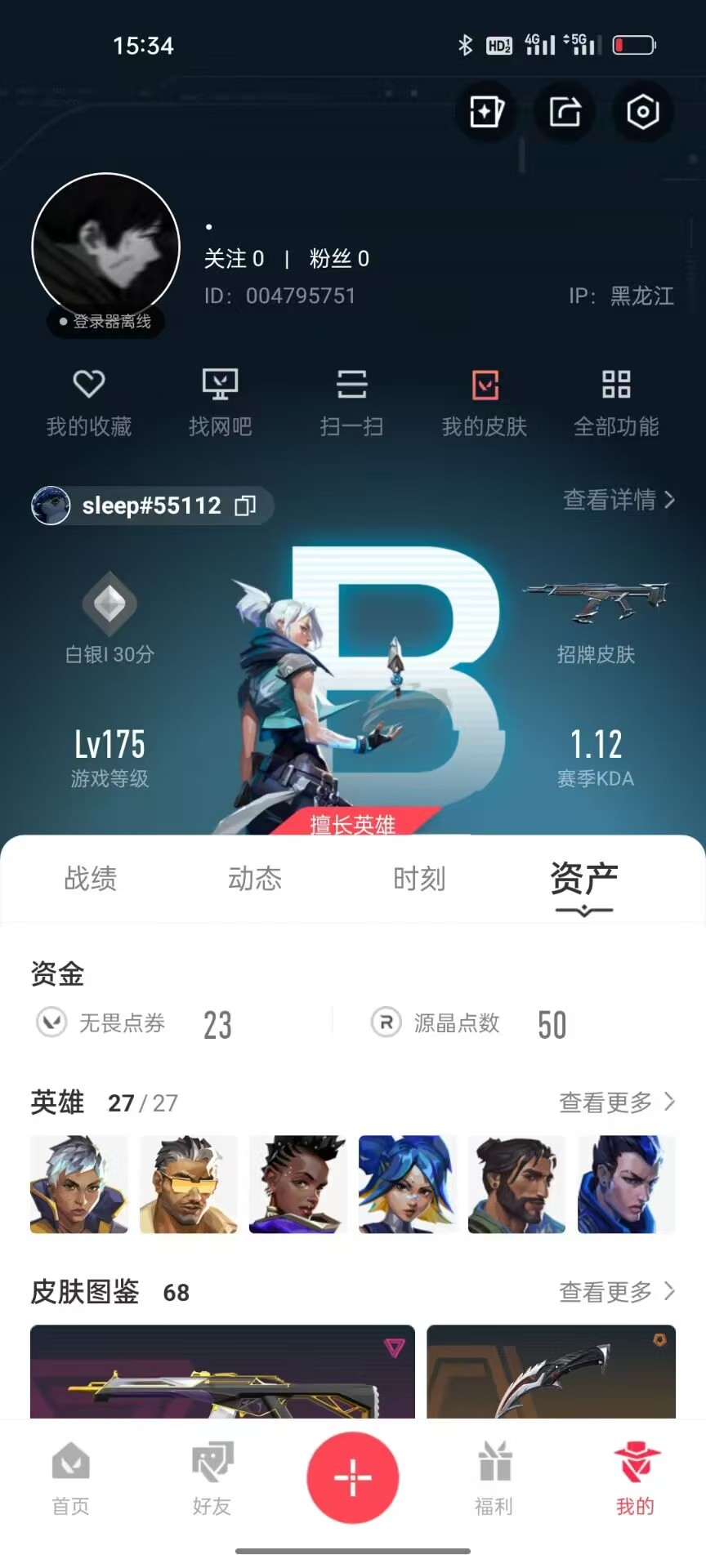View more heroes via 英雄 查看更多
This screenshot has width=706, height=1568.
coord(617,1102)
